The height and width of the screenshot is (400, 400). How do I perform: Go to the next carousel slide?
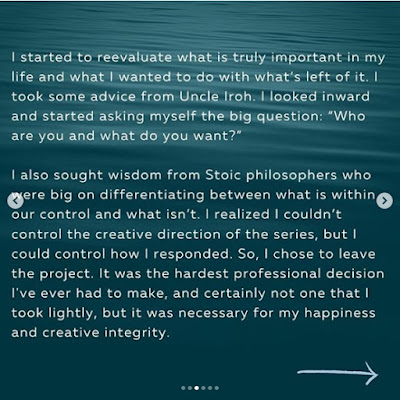384,201
